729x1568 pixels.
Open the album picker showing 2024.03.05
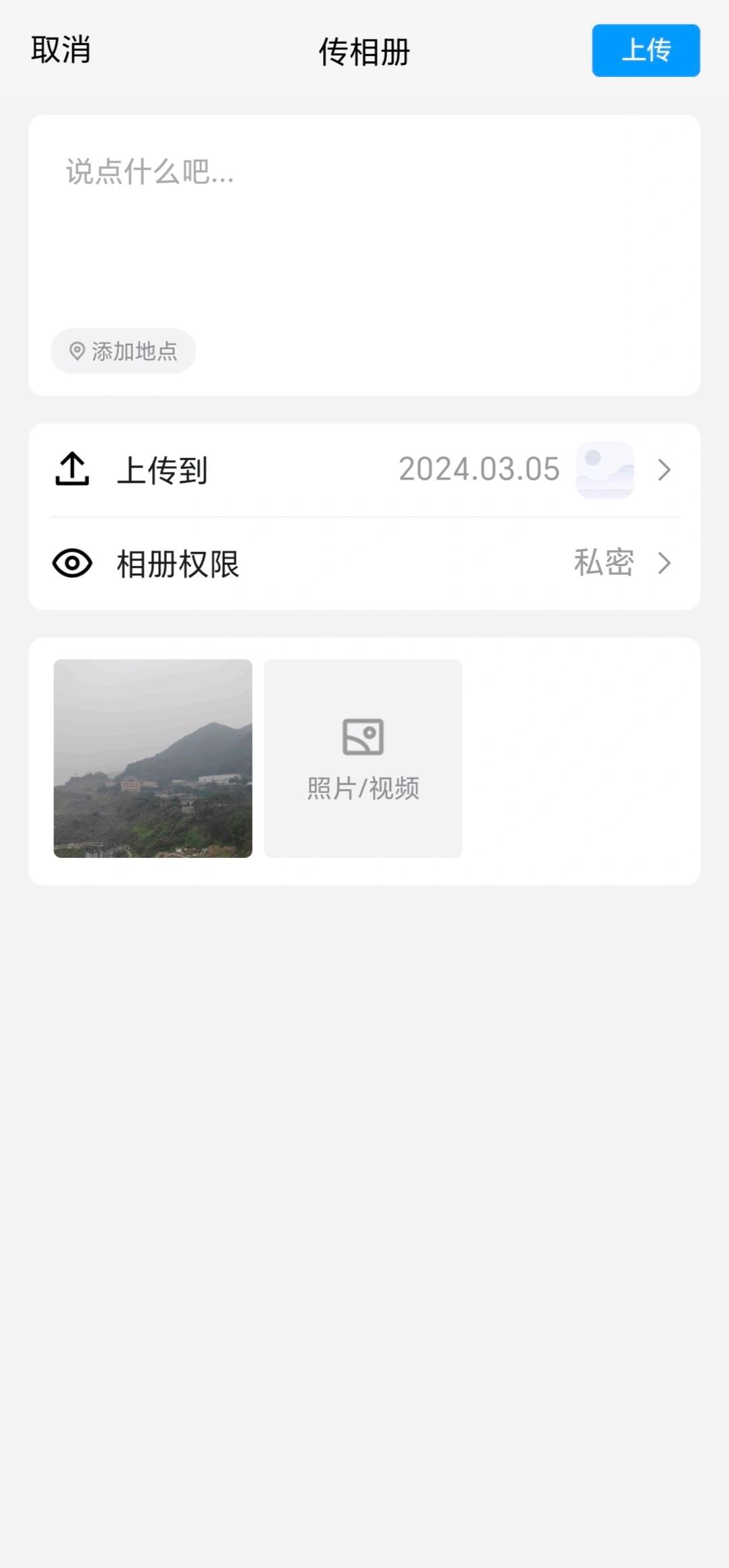pyautogui.click(x=478, y=470)
